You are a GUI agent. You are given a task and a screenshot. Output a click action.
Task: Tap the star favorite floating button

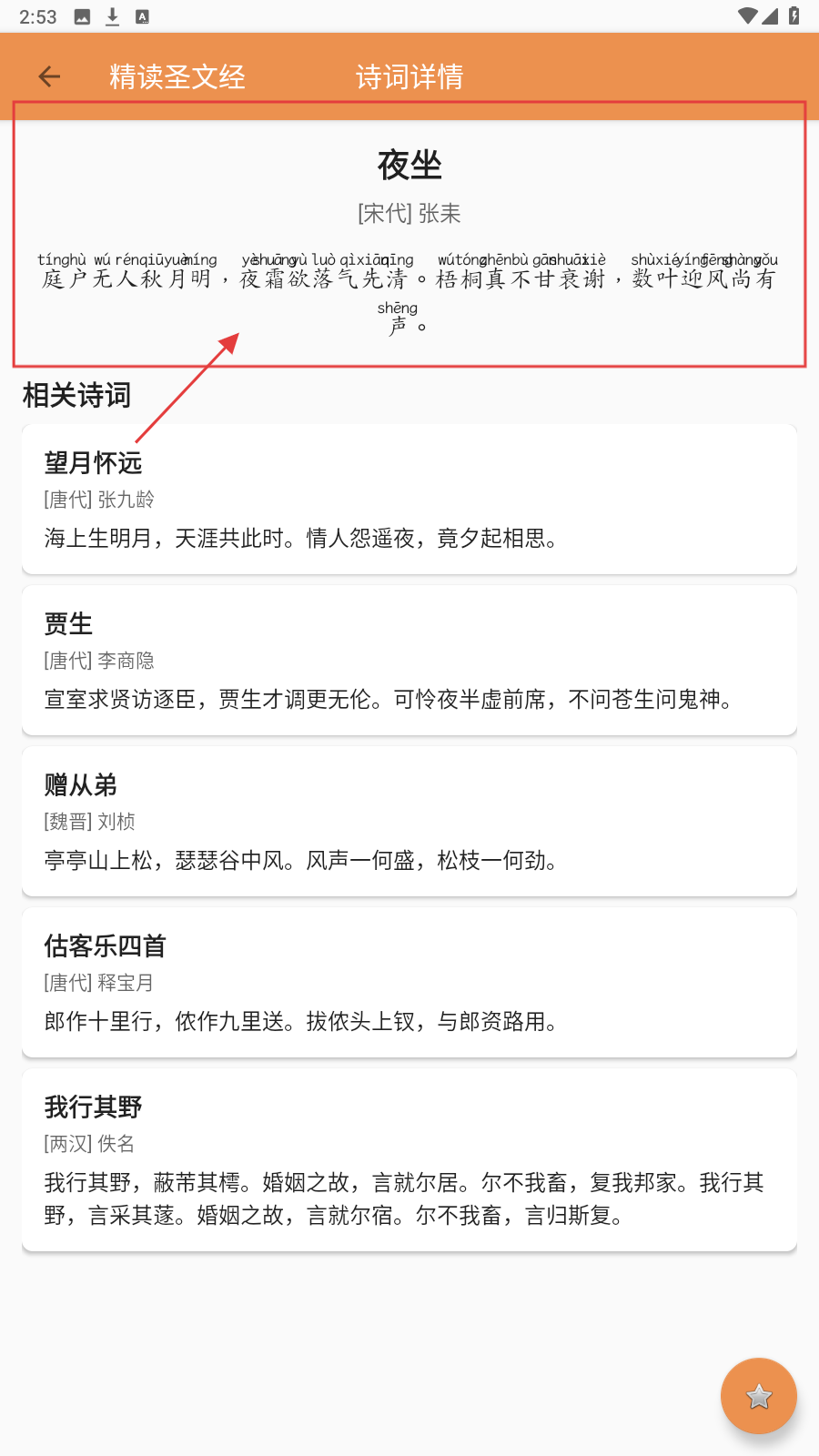[x=758, y=1396]
